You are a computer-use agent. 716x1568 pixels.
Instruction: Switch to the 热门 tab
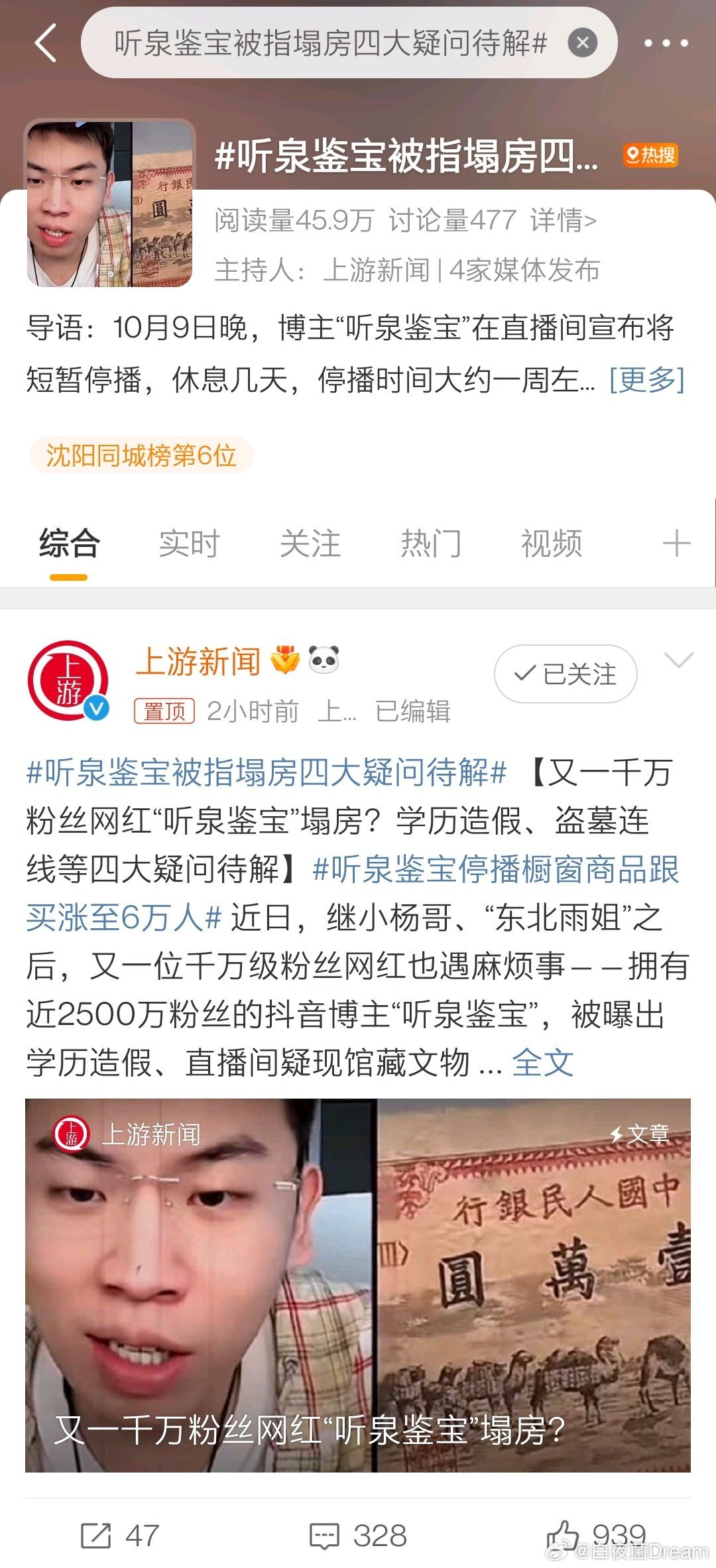click(x=430, y=544)
